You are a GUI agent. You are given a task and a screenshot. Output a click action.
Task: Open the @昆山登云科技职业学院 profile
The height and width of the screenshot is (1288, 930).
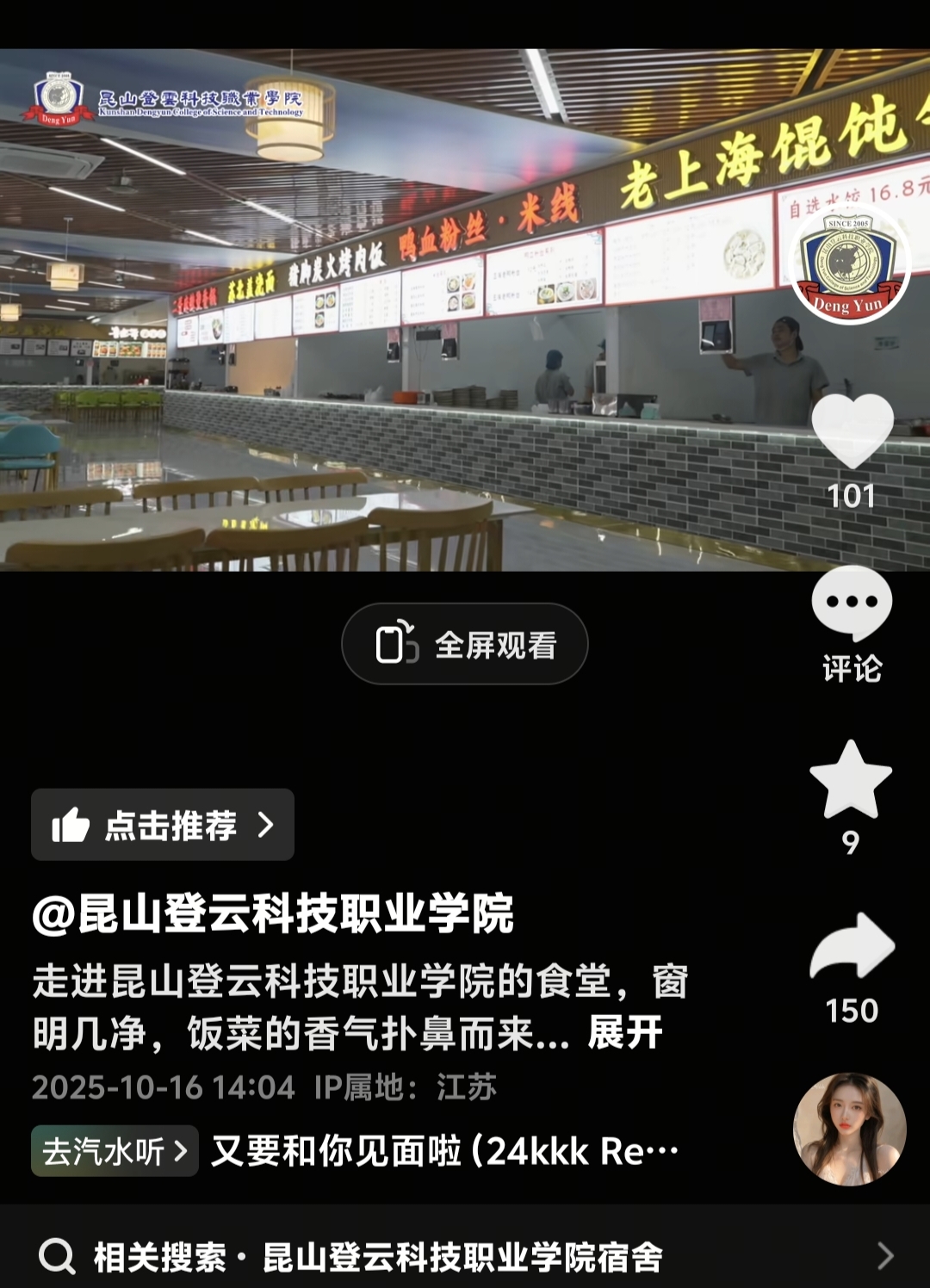[273, 913]
